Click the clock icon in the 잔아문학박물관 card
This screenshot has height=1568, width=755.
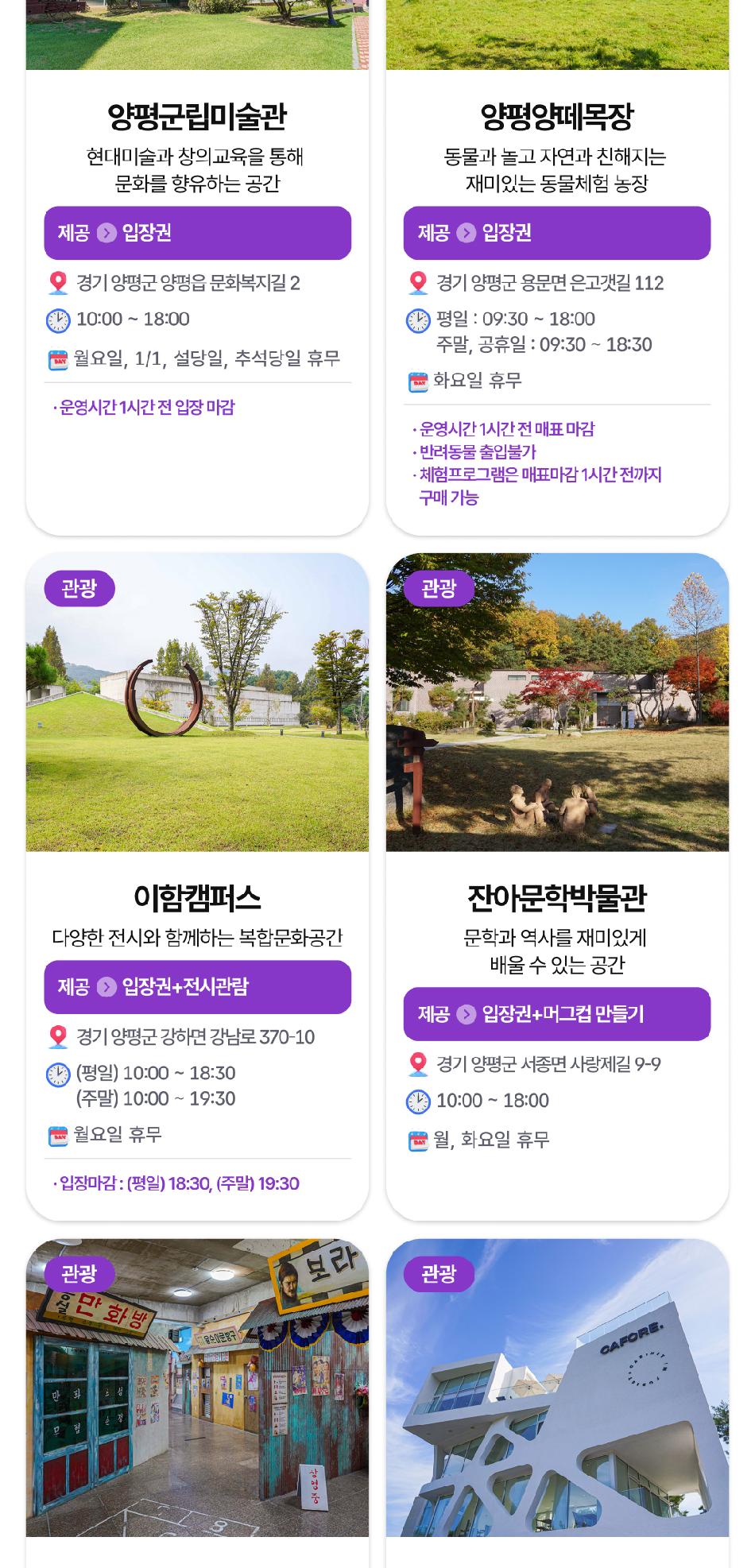[417, 1100]
